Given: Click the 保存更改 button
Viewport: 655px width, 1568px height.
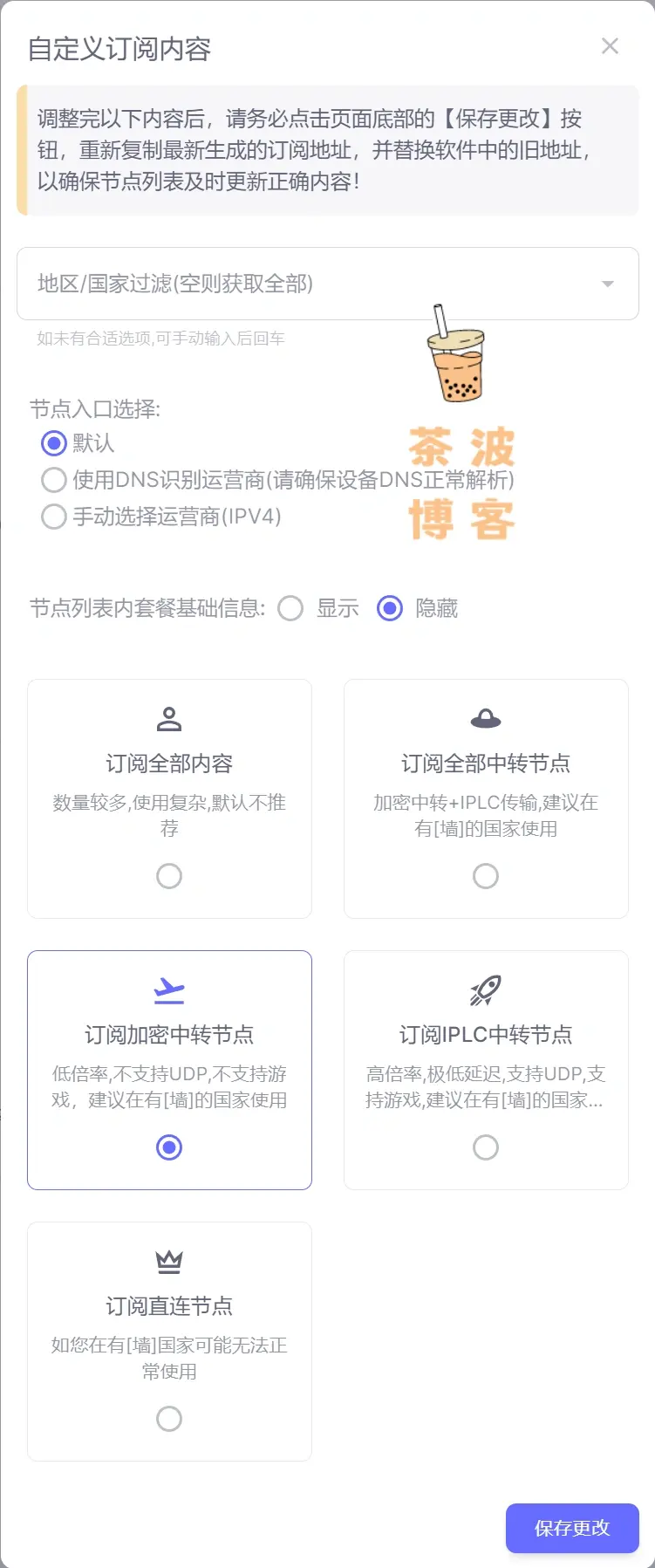Looking at the screenshot, I should pos(572,1528).
